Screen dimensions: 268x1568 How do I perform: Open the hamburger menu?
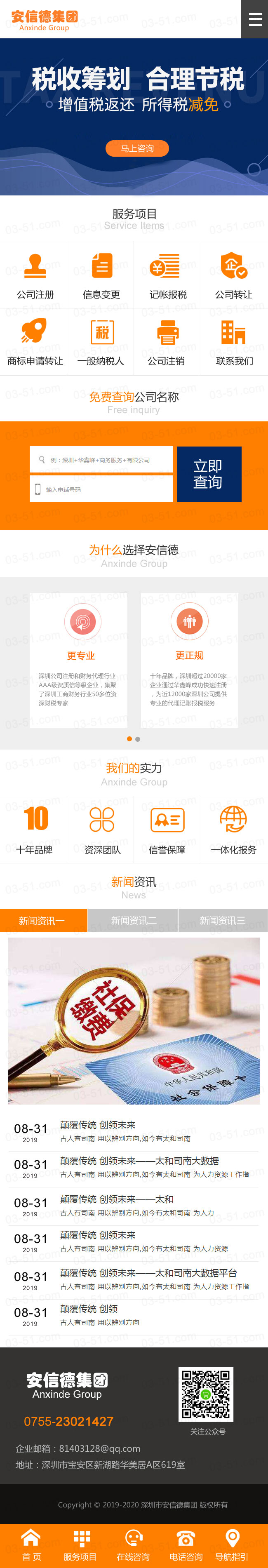(x=255, y=19)
